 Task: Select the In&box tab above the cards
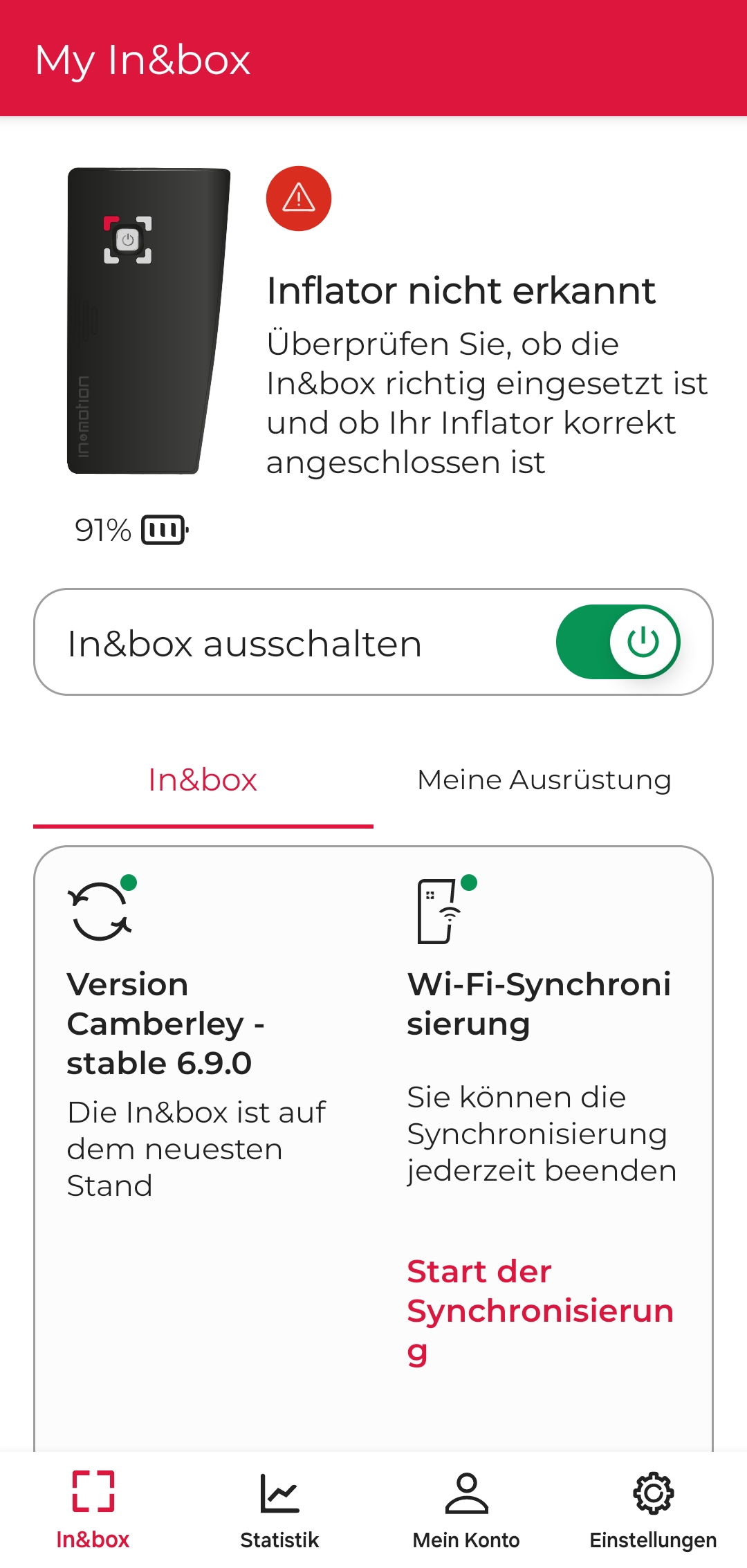pyautogui.click(x=201, y=780)
